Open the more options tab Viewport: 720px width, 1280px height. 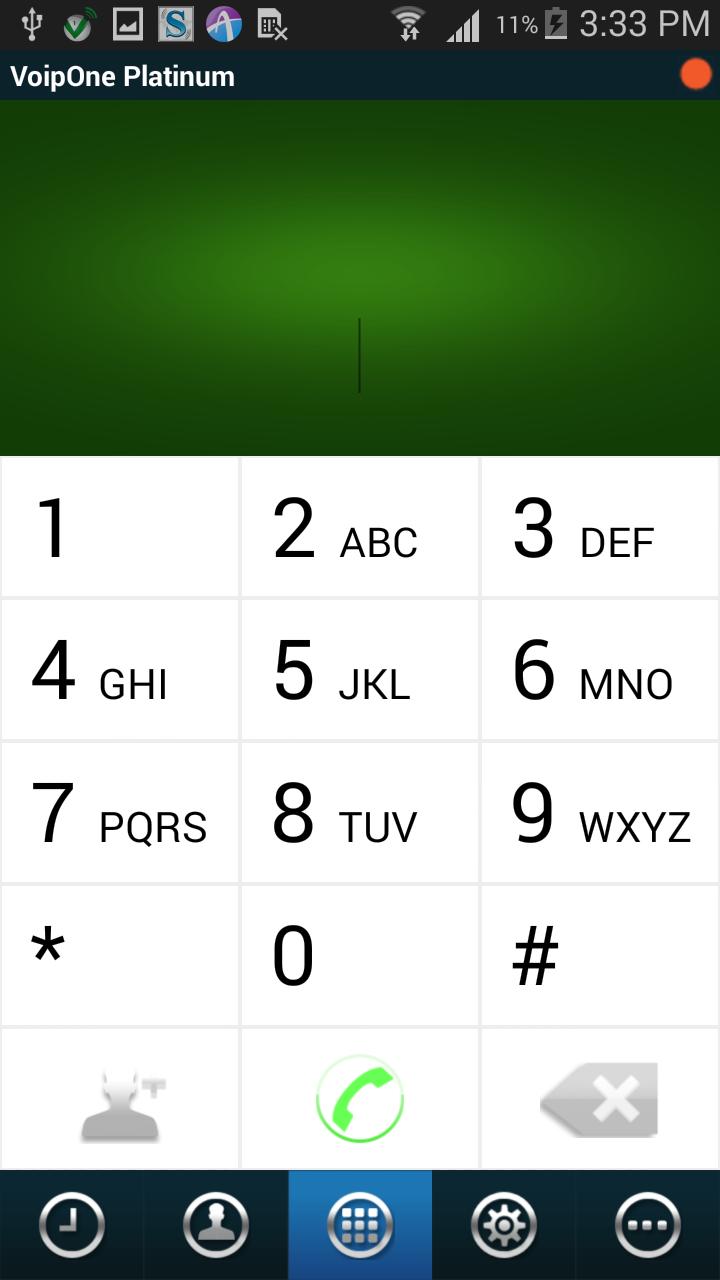click(648, 1225)
